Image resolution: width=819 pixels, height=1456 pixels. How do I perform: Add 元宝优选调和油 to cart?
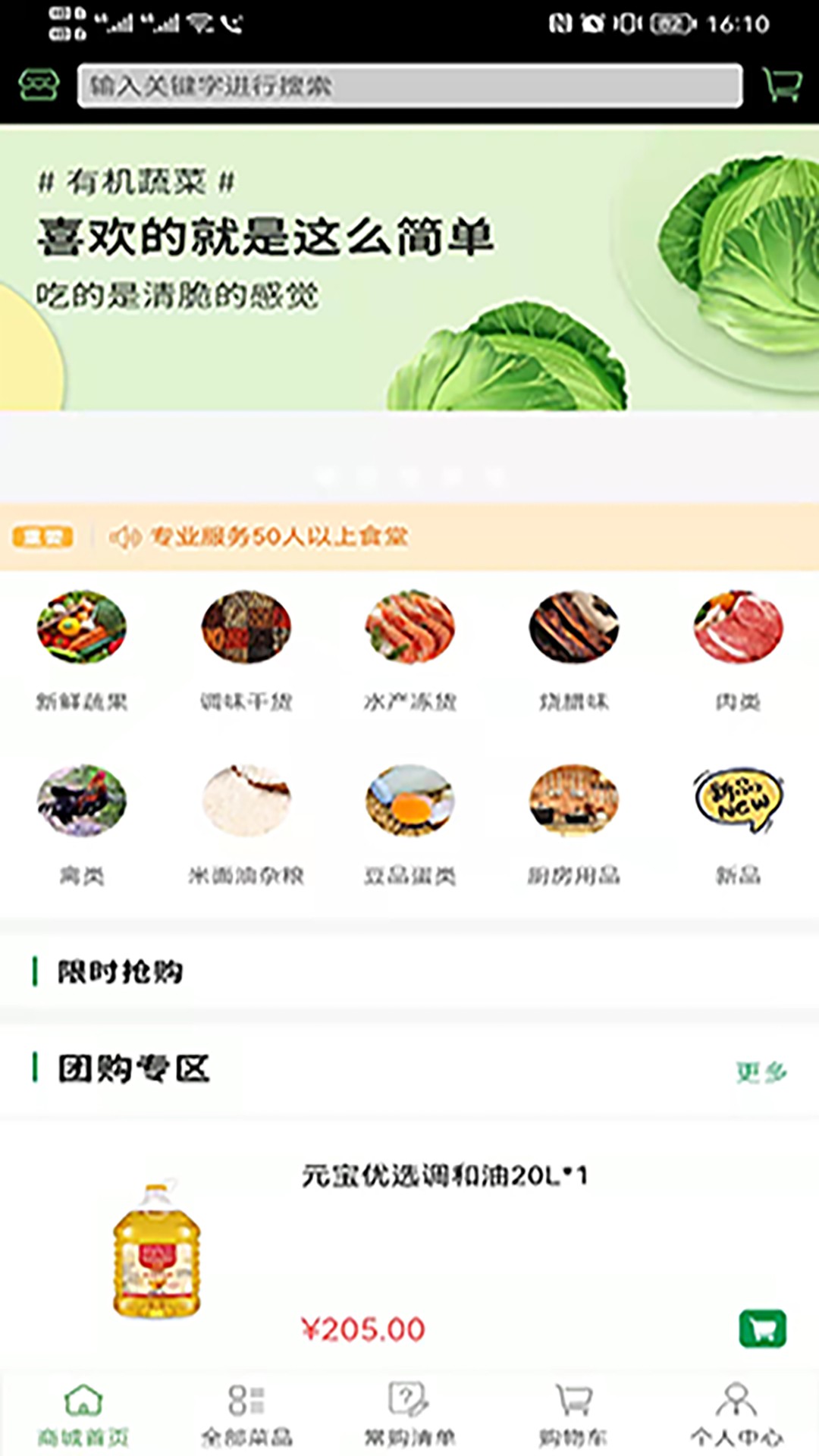pyautogui.click(x=762, y=1329)
